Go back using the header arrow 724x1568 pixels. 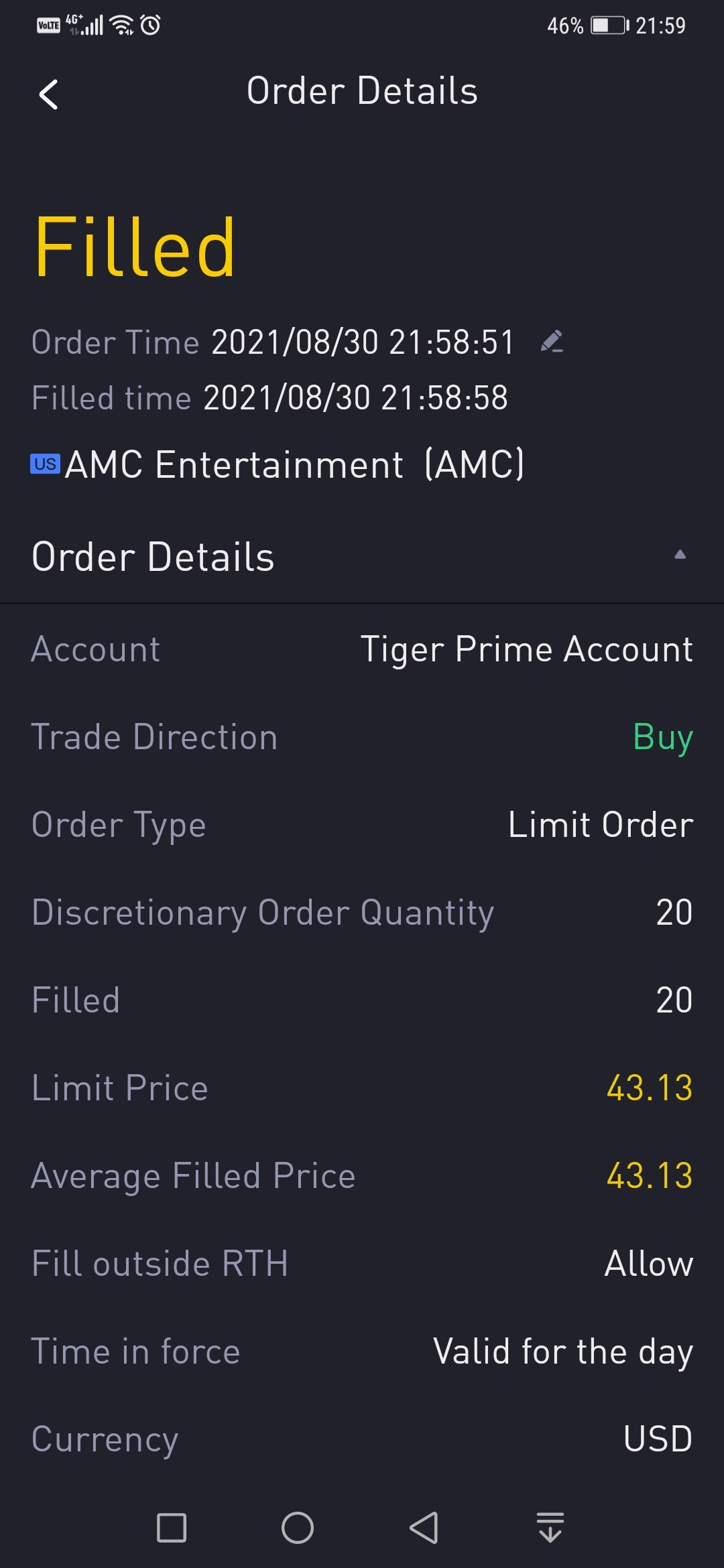48,94
